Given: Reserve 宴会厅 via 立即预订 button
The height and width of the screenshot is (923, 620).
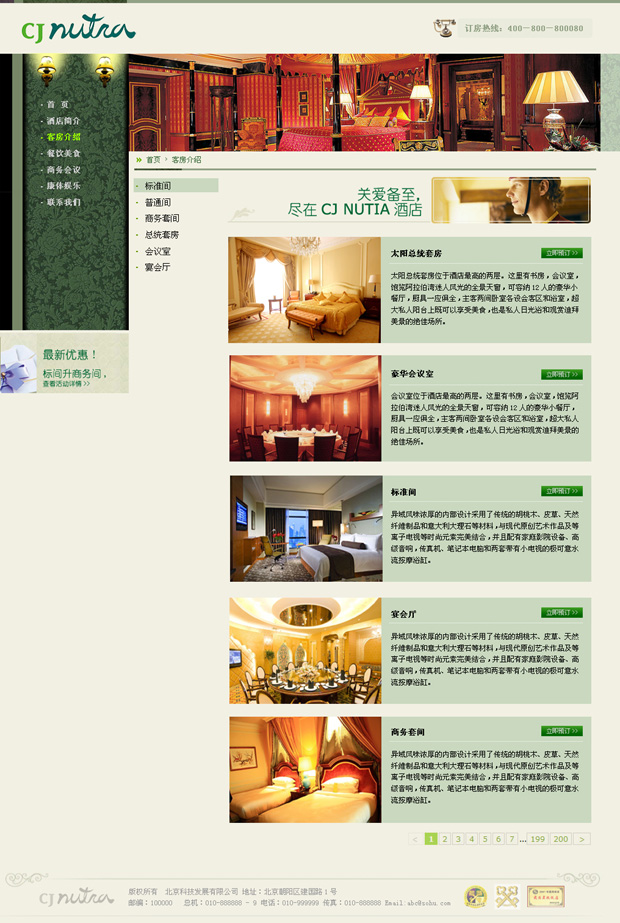Looking at the screenshot, I should [561, 612].
